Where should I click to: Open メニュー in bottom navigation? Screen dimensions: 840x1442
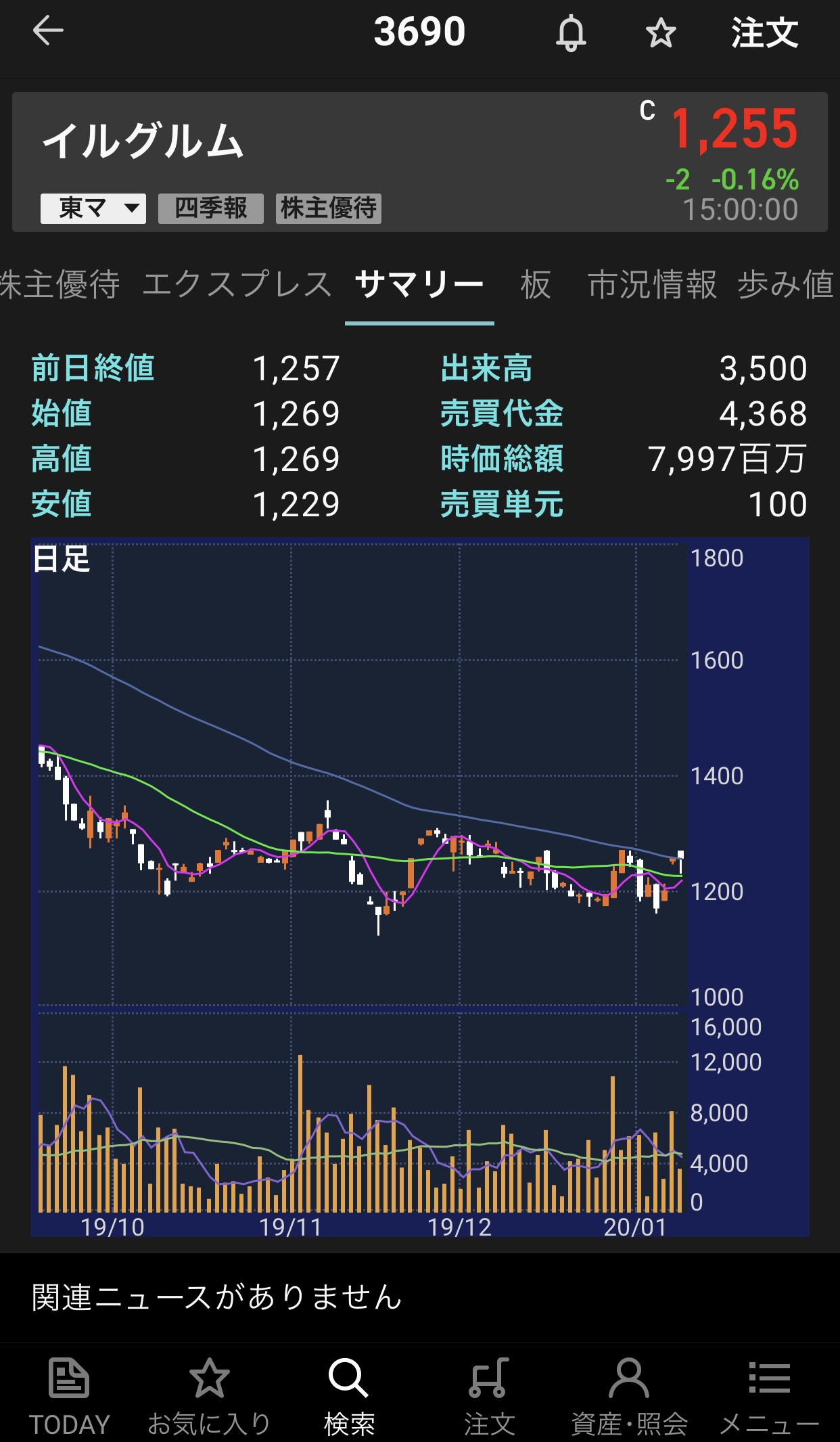click(769, 1395)
